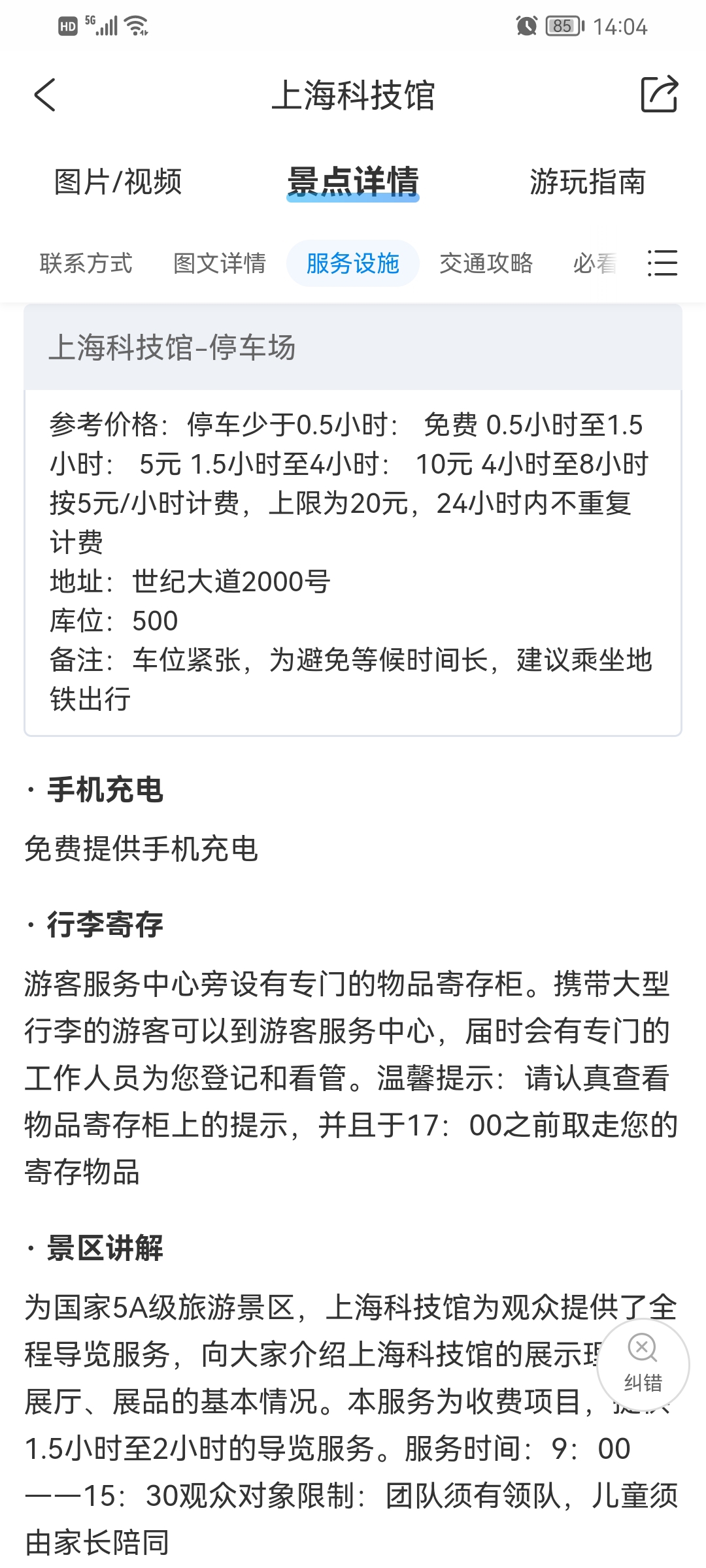
Task: Select the 景点详情 tab
Action: coord(353,182)
